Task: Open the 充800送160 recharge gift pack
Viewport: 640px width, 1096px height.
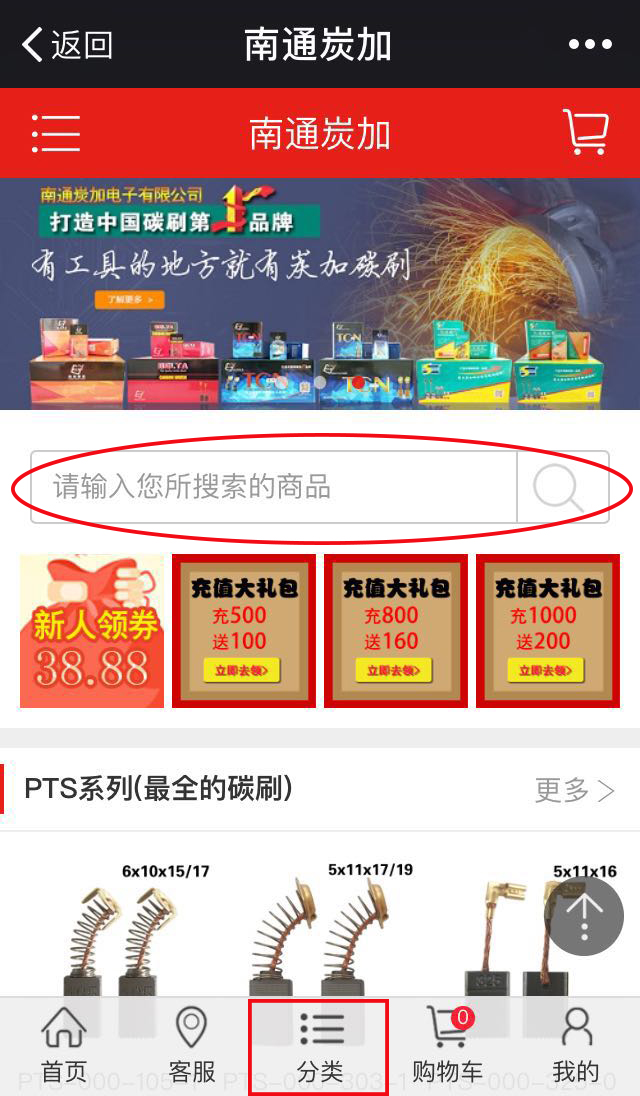Action: pos(396,631)
